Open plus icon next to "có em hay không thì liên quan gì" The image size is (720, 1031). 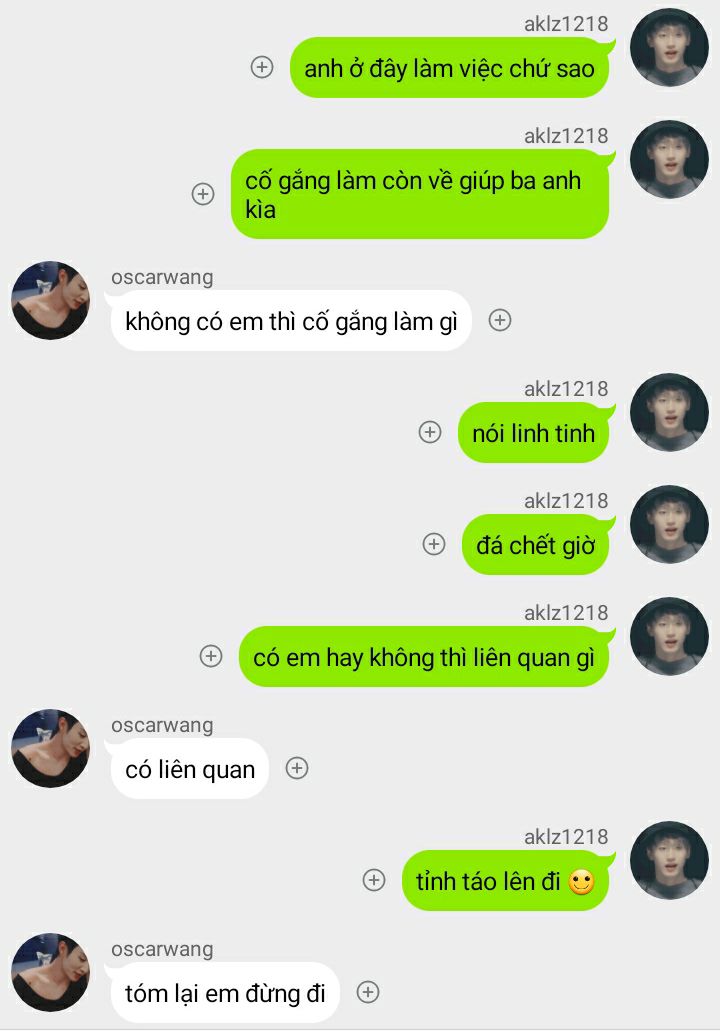pos(211,656)
